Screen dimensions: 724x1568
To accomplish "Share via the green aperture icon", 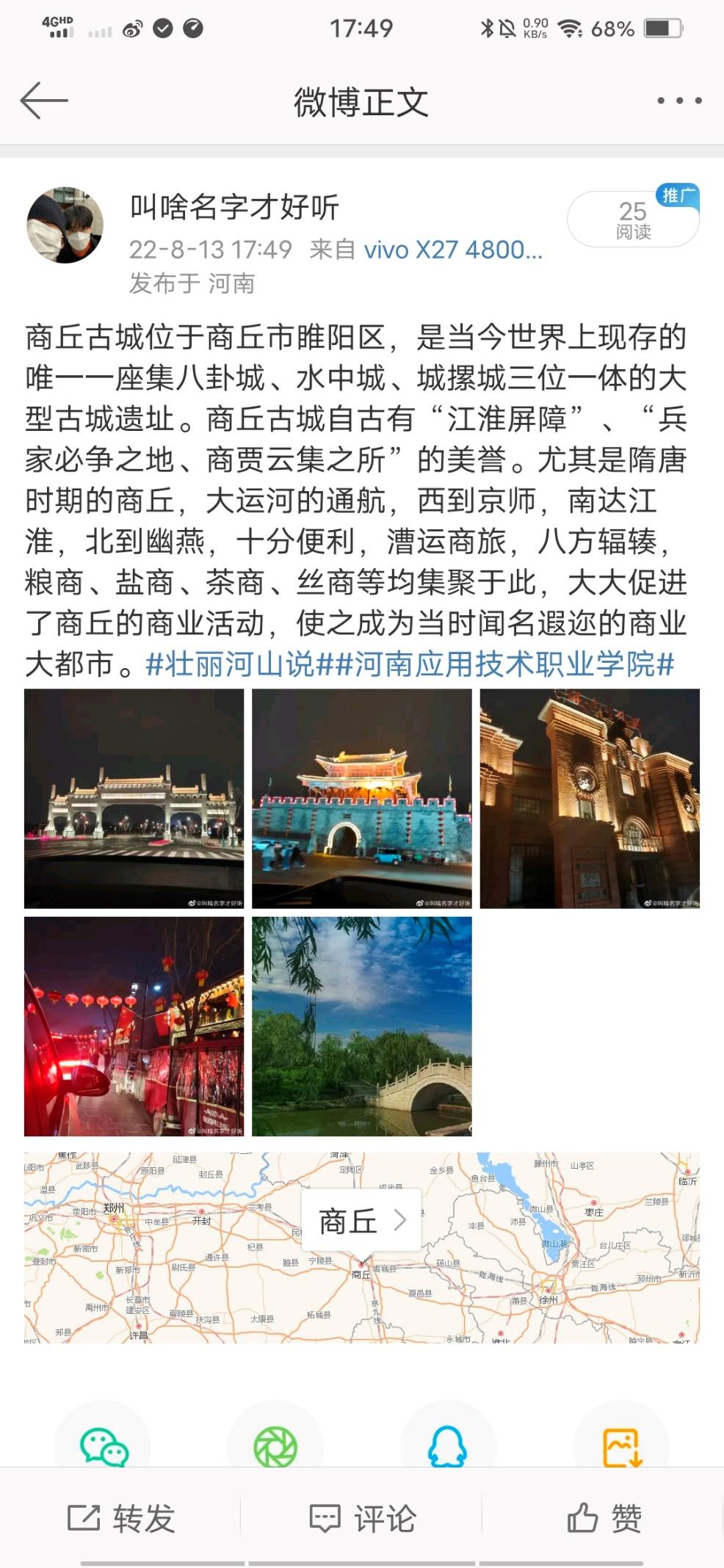I will pyautogui.click(x=275, y=1446).
